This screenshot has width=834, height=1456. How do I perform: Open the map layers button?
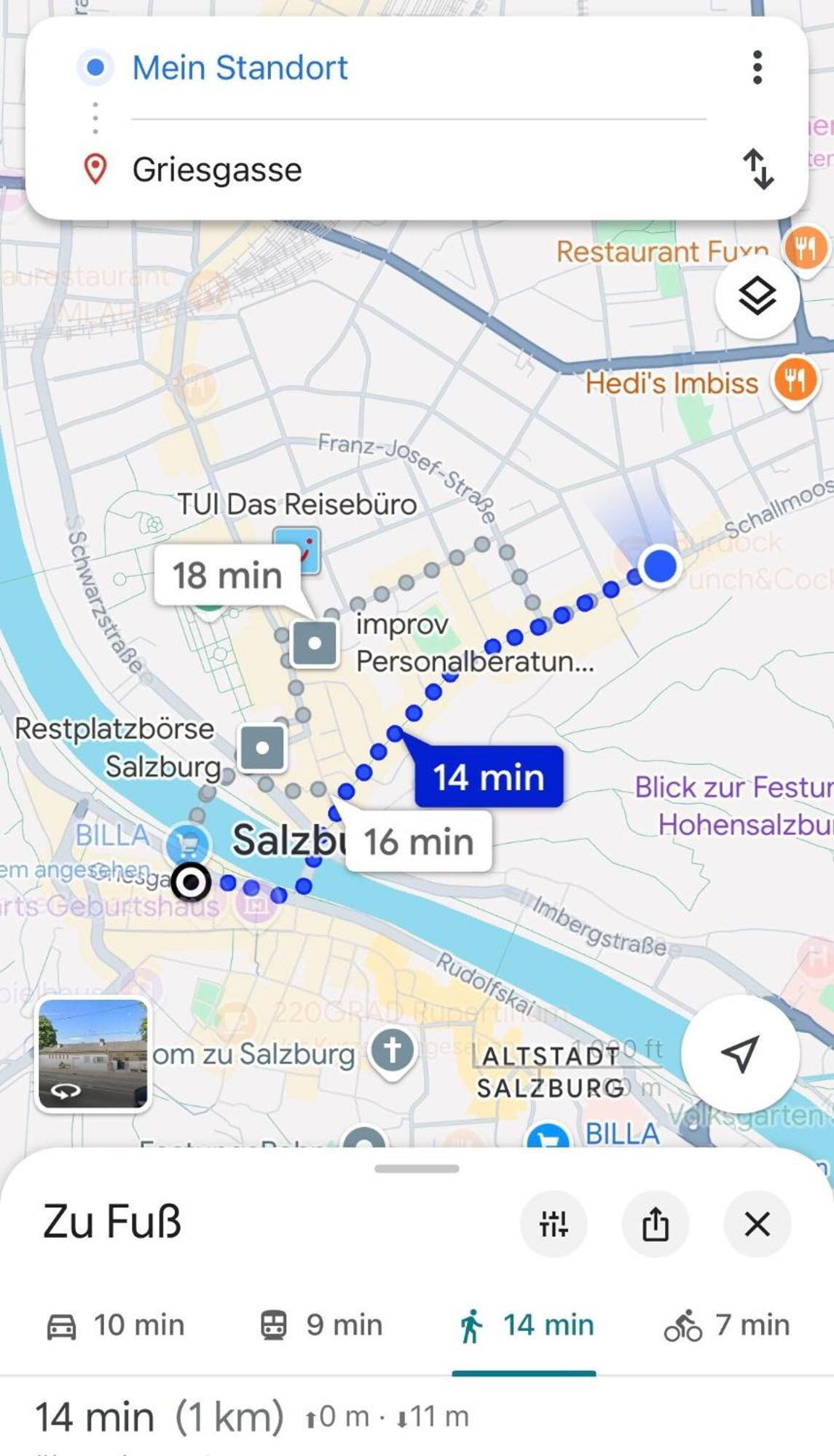click(757, 296)
